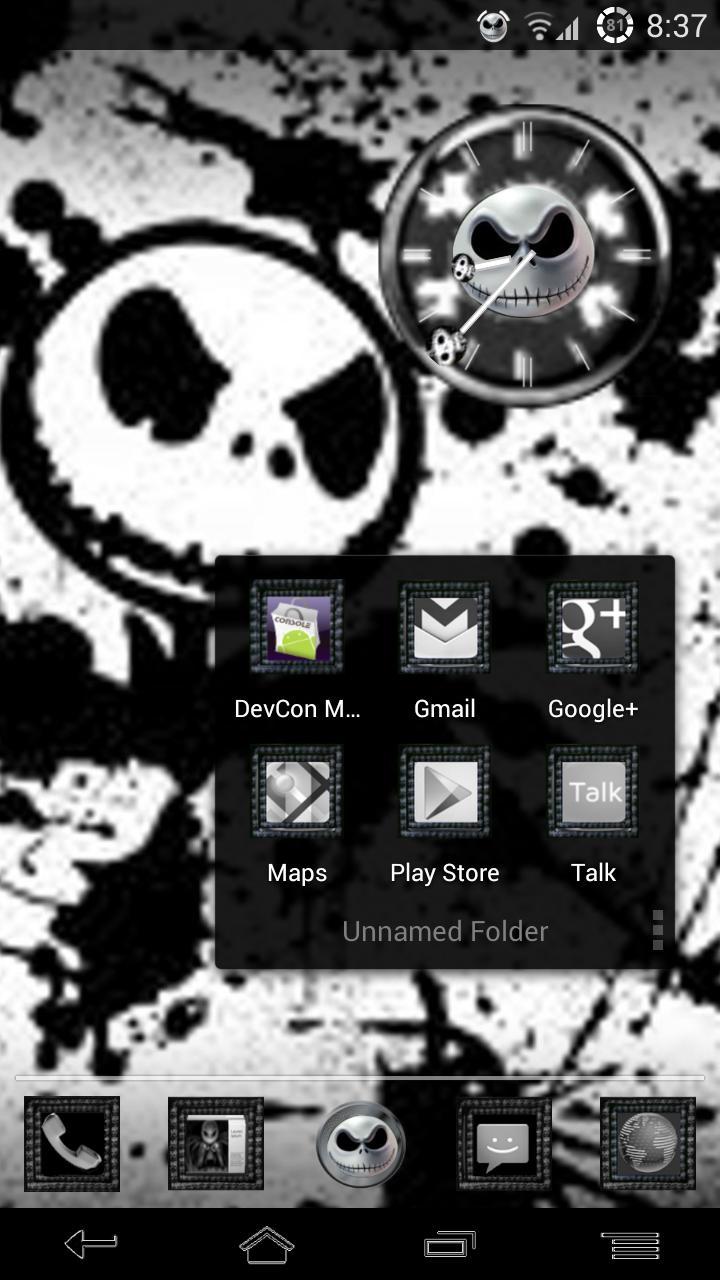This screenshot has width=720, height=1280.
Task: Open the Google+ app
Action: [592, 628]
